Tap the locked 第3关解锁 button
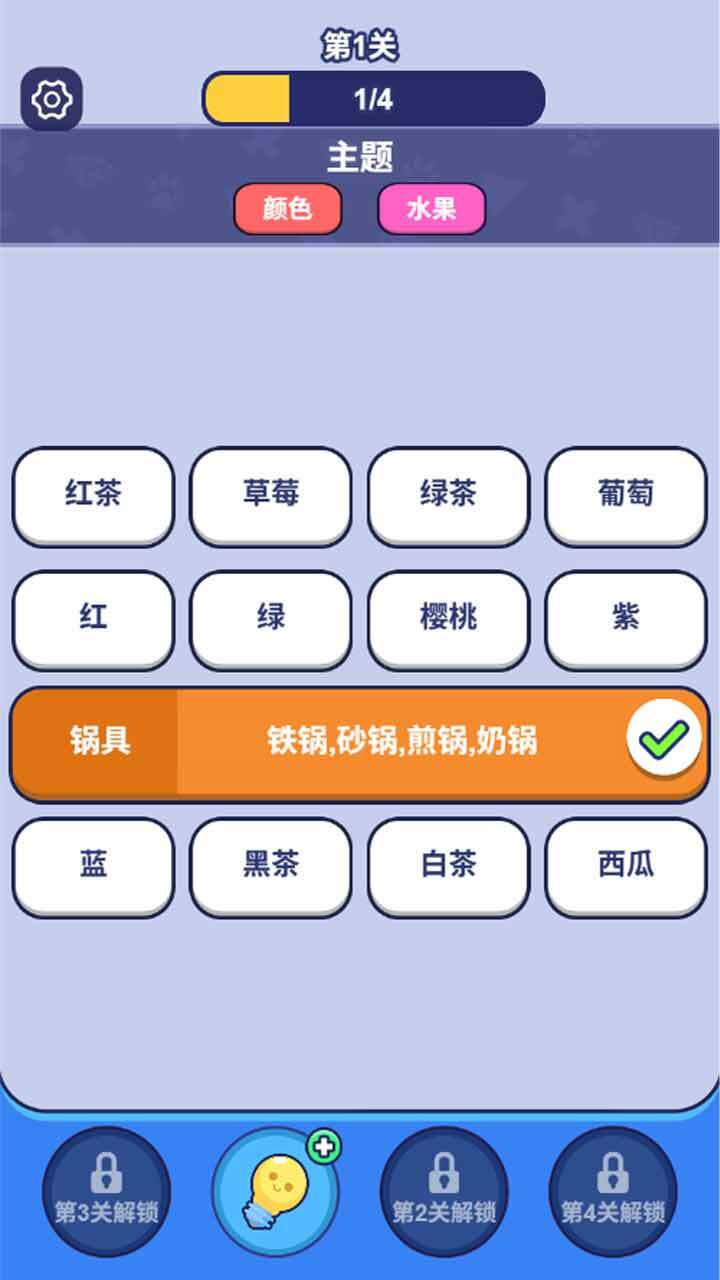This screenshot has height=1280, width=720. [106, 1192]
